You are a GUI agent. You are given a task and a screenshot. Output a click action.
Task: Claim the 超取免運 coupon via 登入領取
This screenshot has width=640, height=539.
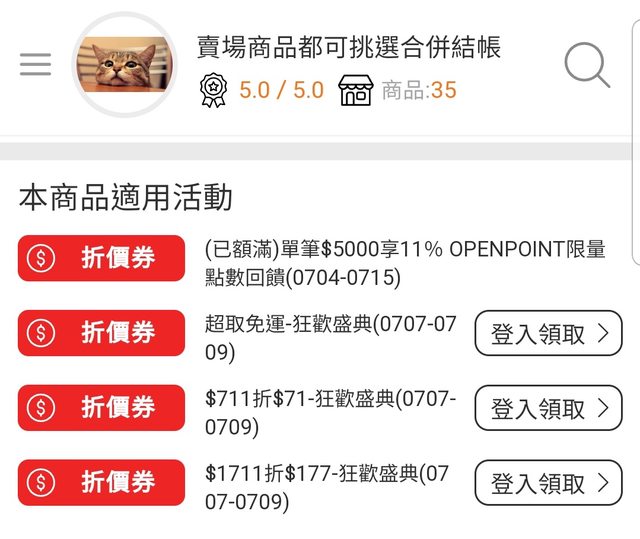point(548,334)
